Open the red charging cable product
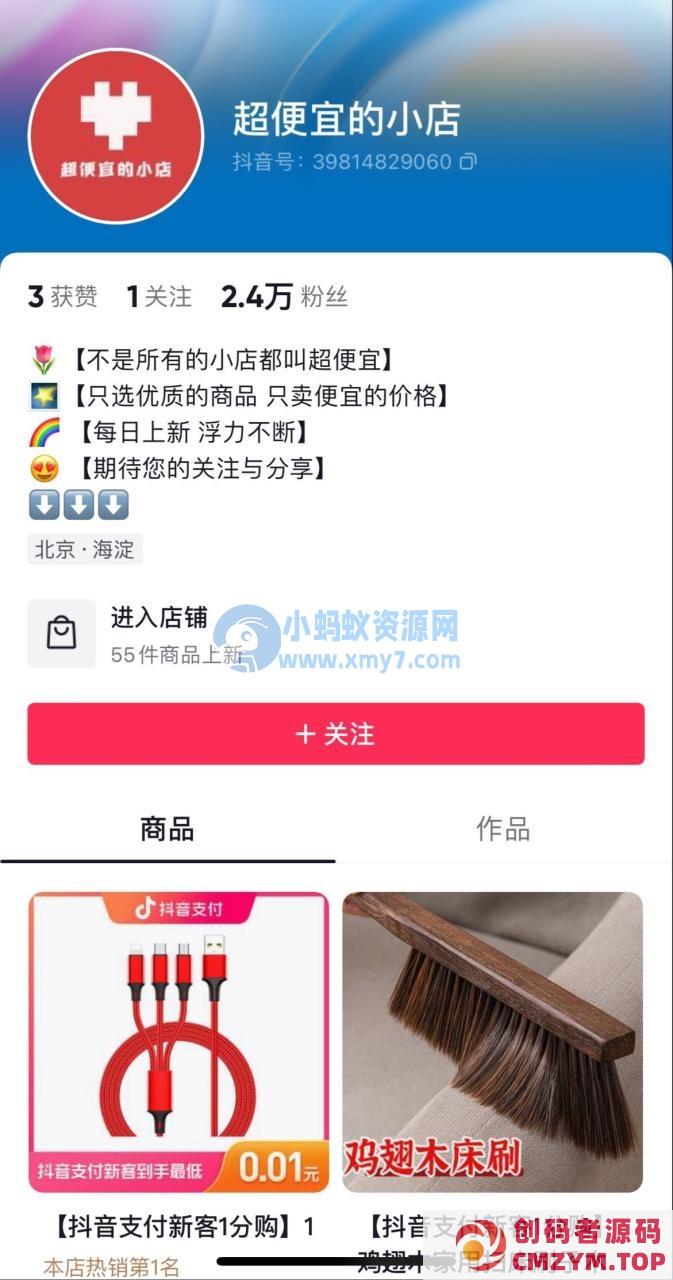The image size is (673, 1280). 179,1042
